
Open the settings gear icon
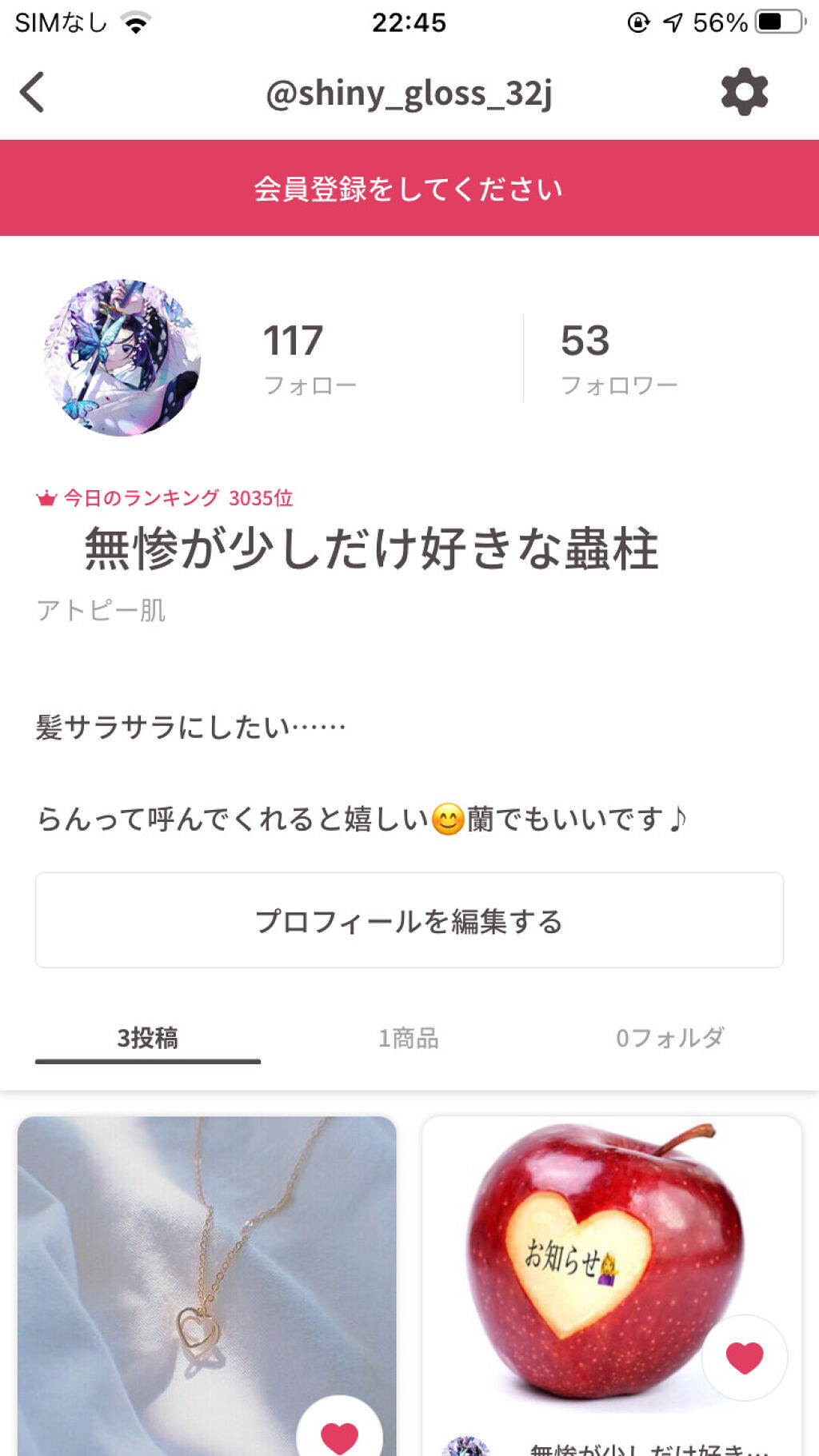(x=744, y=90)
